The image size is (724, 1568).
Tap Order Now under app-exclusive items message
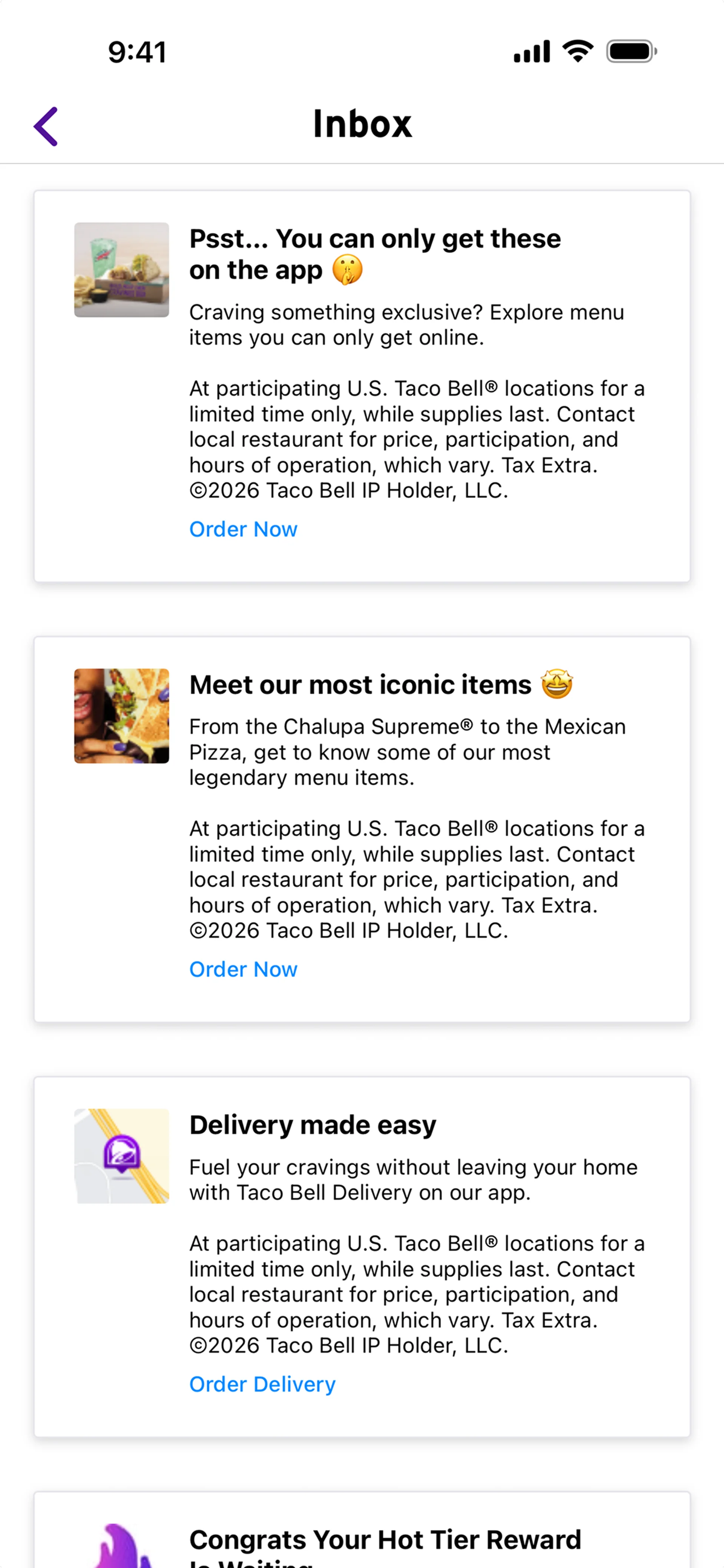coord(243,529)
